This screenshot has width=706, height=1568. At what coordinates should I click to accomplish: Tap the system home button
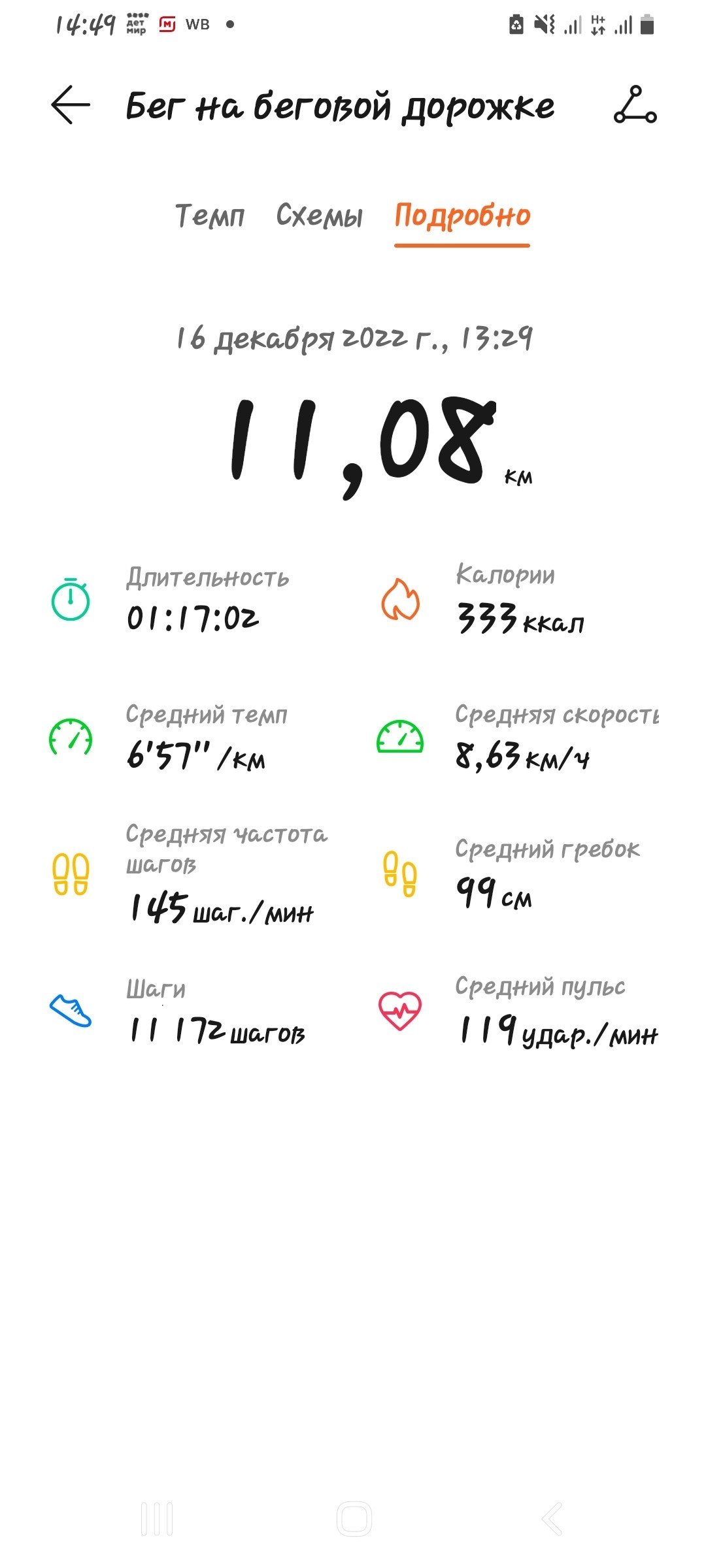pos(354,1518)
